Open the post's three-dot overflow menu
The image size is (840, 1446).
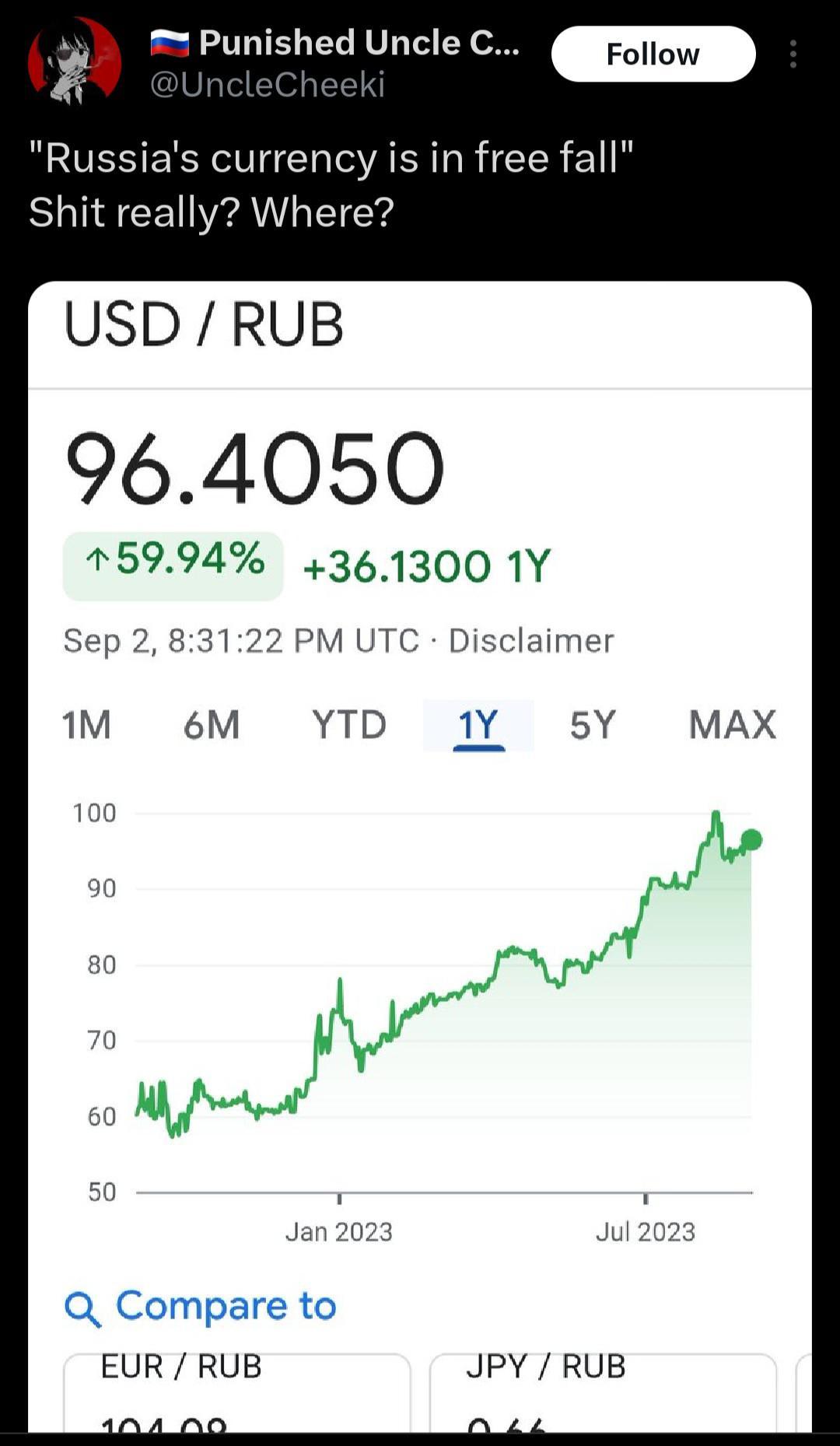click(793, 54)
